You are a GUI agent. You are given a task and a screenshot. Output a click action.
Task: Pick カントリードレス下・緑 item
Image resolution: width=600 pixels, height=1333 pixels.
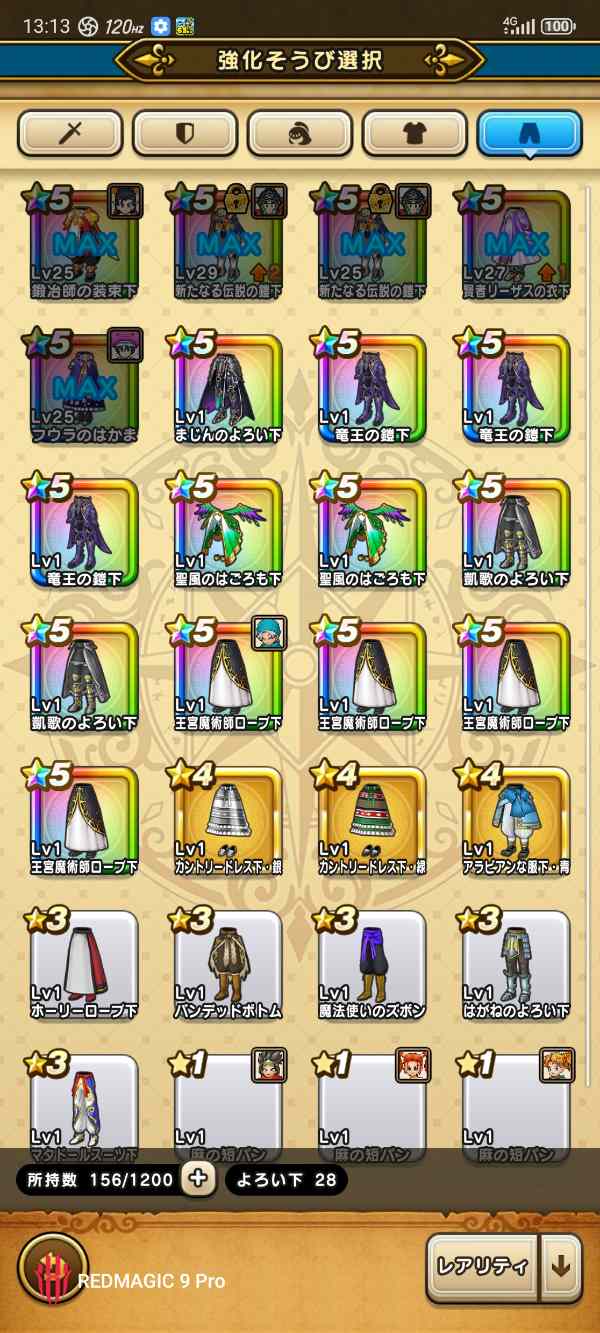pyautogui.click(x=373, y=820)
